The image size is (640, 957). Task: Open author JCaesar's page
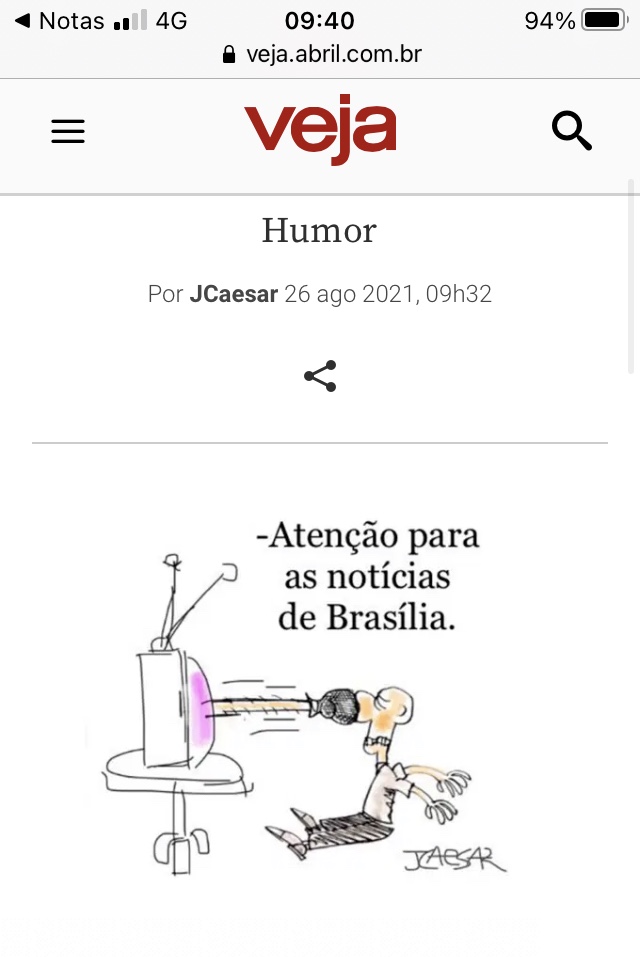point(233,294)
